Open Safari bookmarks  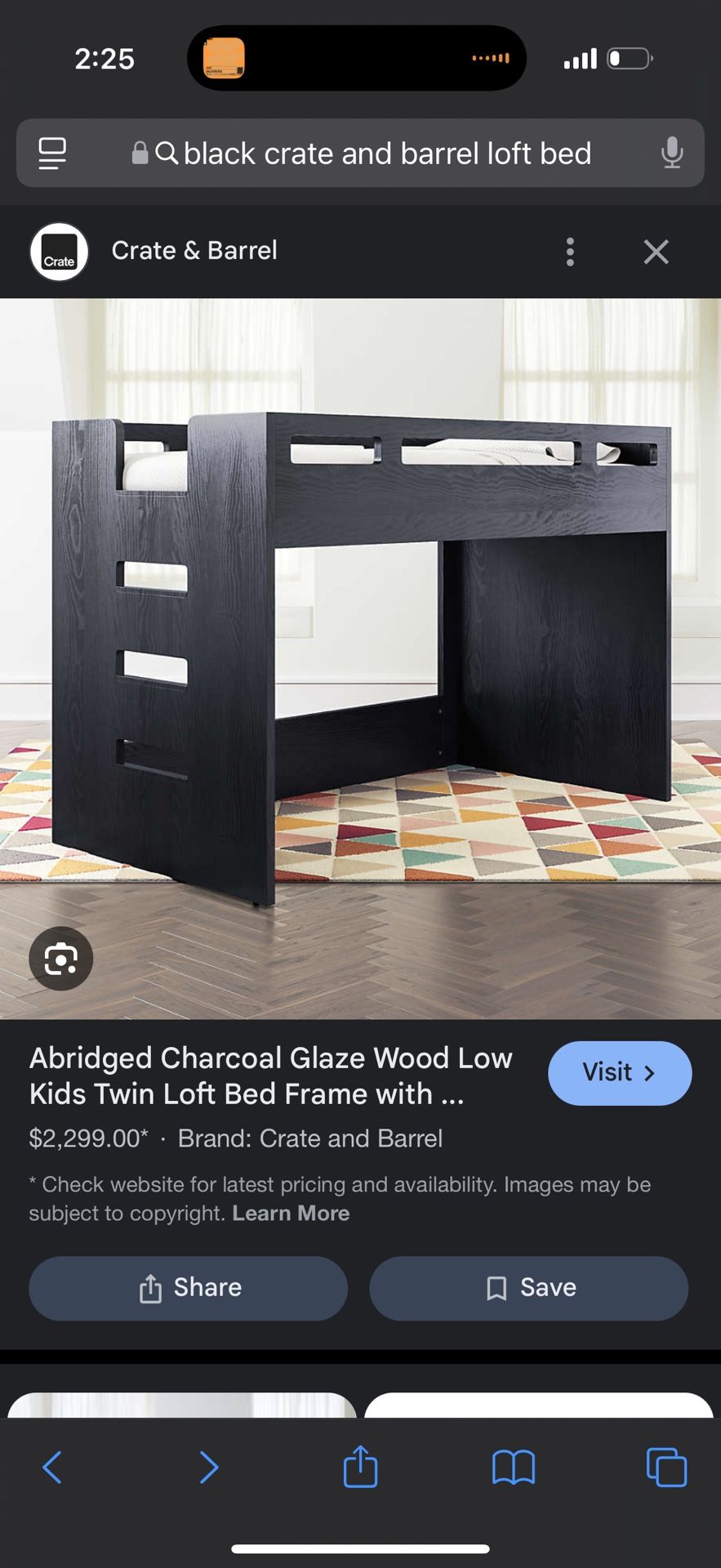pos(513,1467)
